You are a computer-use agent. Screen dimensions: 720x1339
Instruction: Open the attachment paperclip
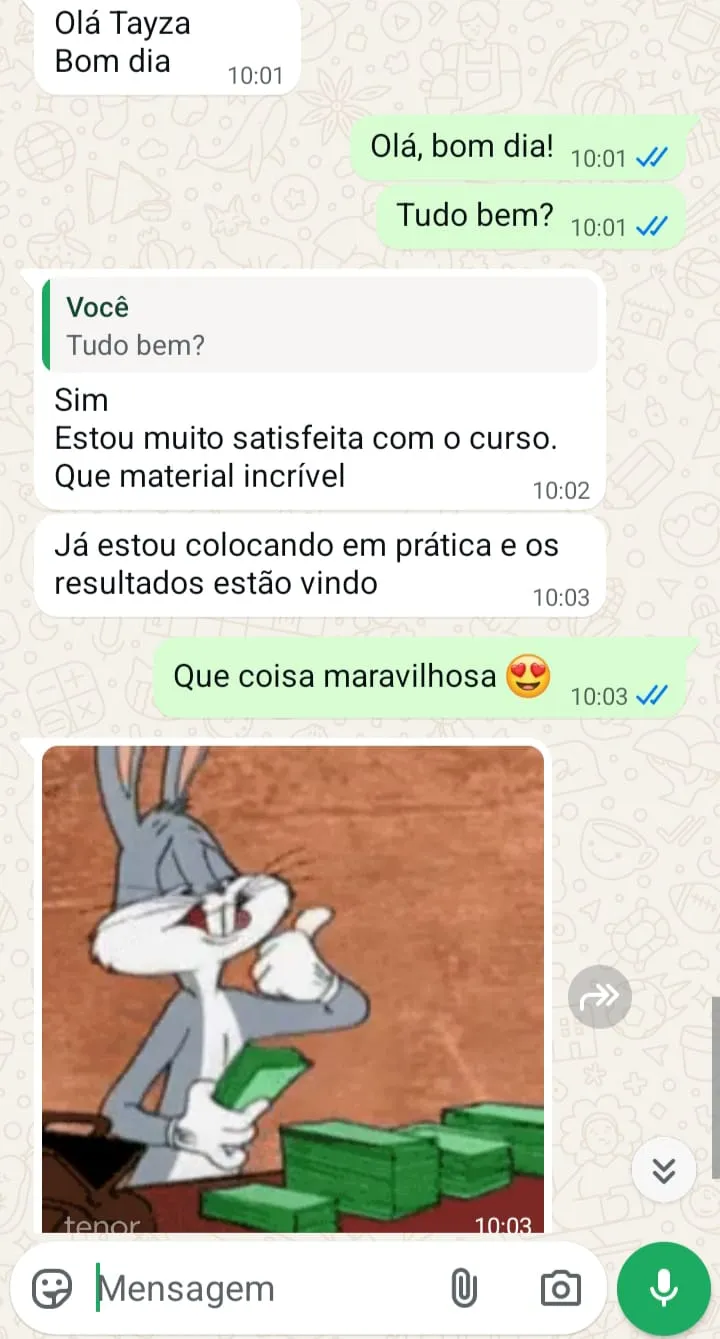[463, 1289]
